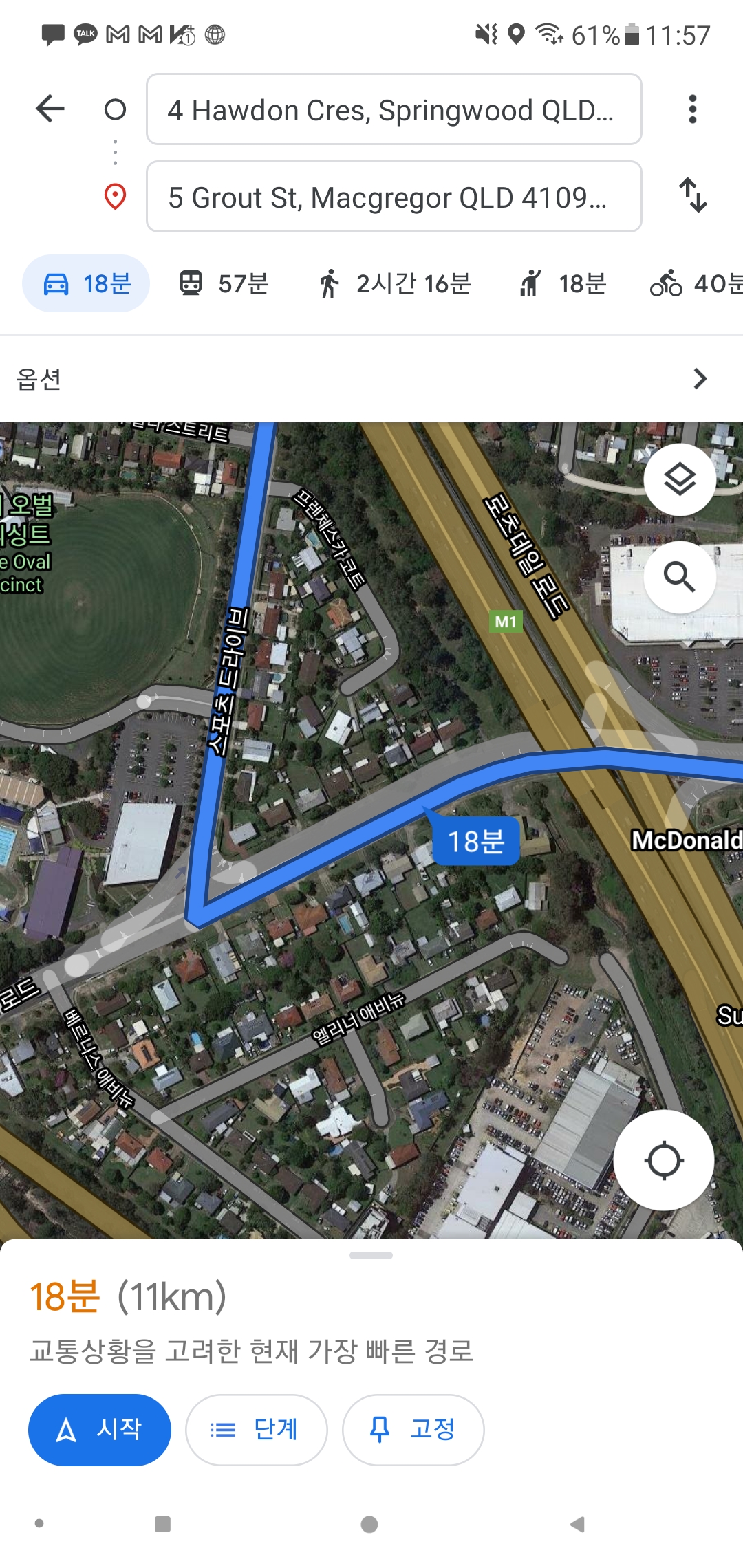Screen dimensions: 743x1568
Task: Switch to walking mode showing 2시간 16분
Action: [394, 283]
